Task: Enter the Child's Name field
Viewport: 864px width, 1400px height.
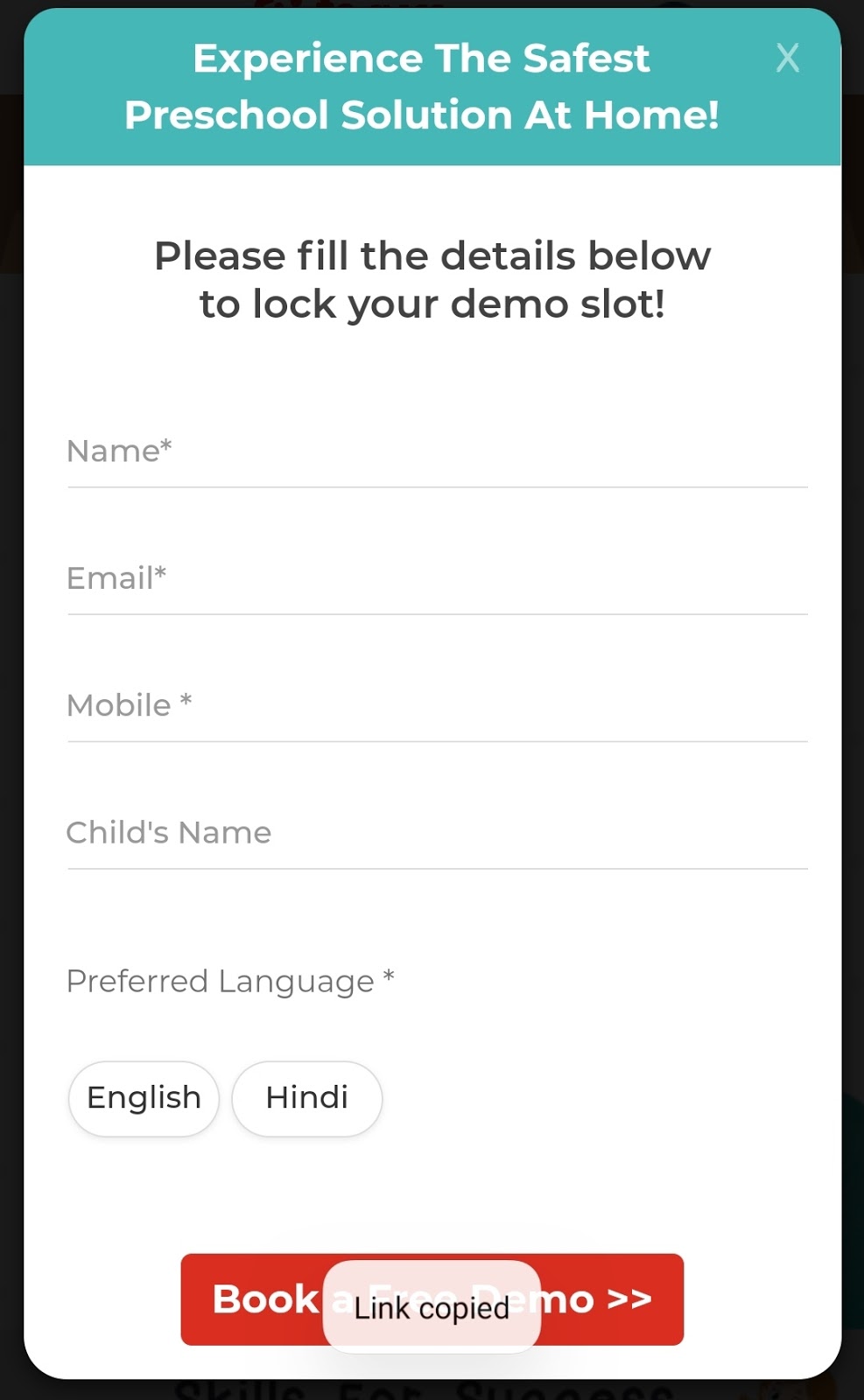Action: (x=436, y=833)
